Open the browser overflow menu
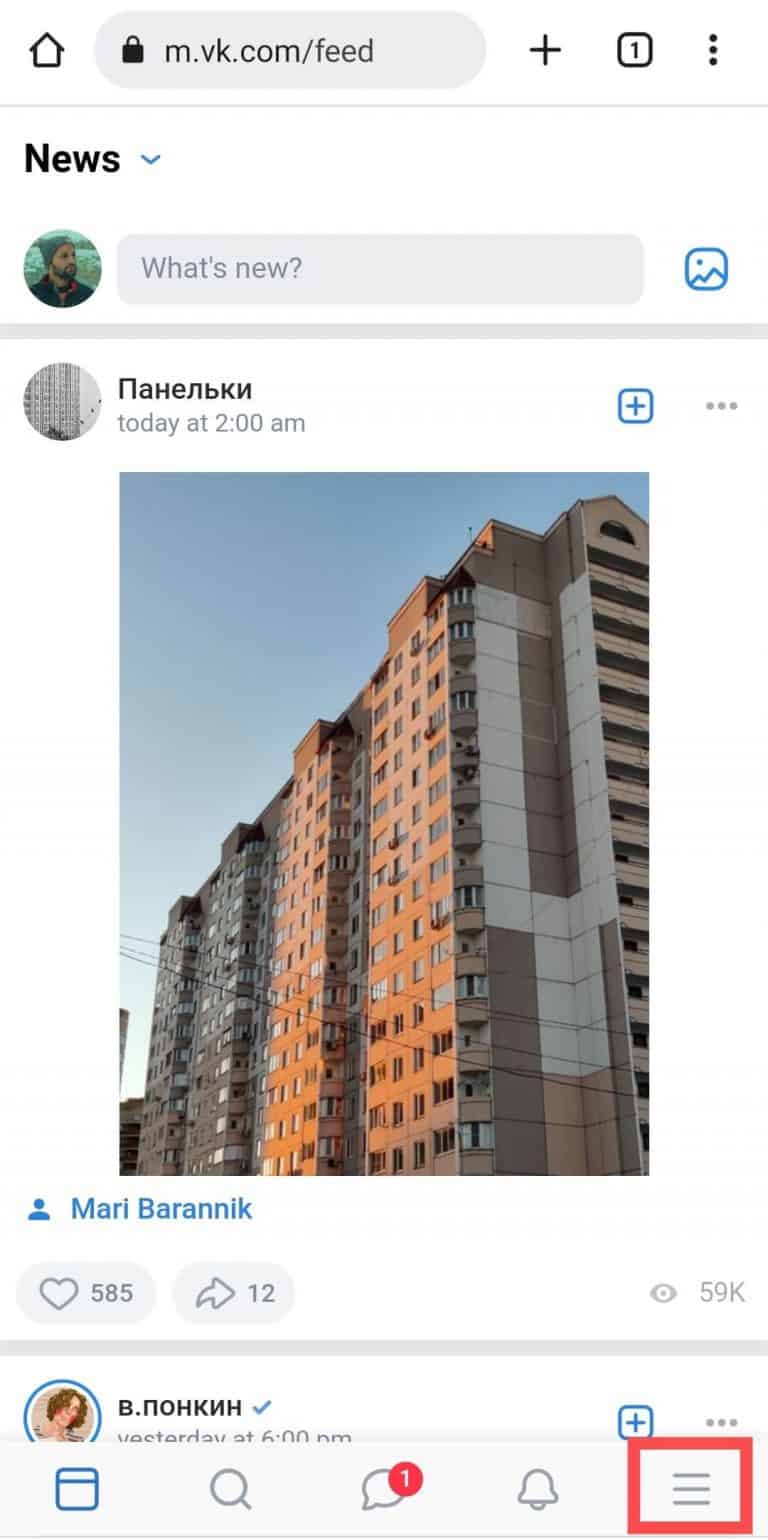768x1540 pixels. [x=712, y=50]
